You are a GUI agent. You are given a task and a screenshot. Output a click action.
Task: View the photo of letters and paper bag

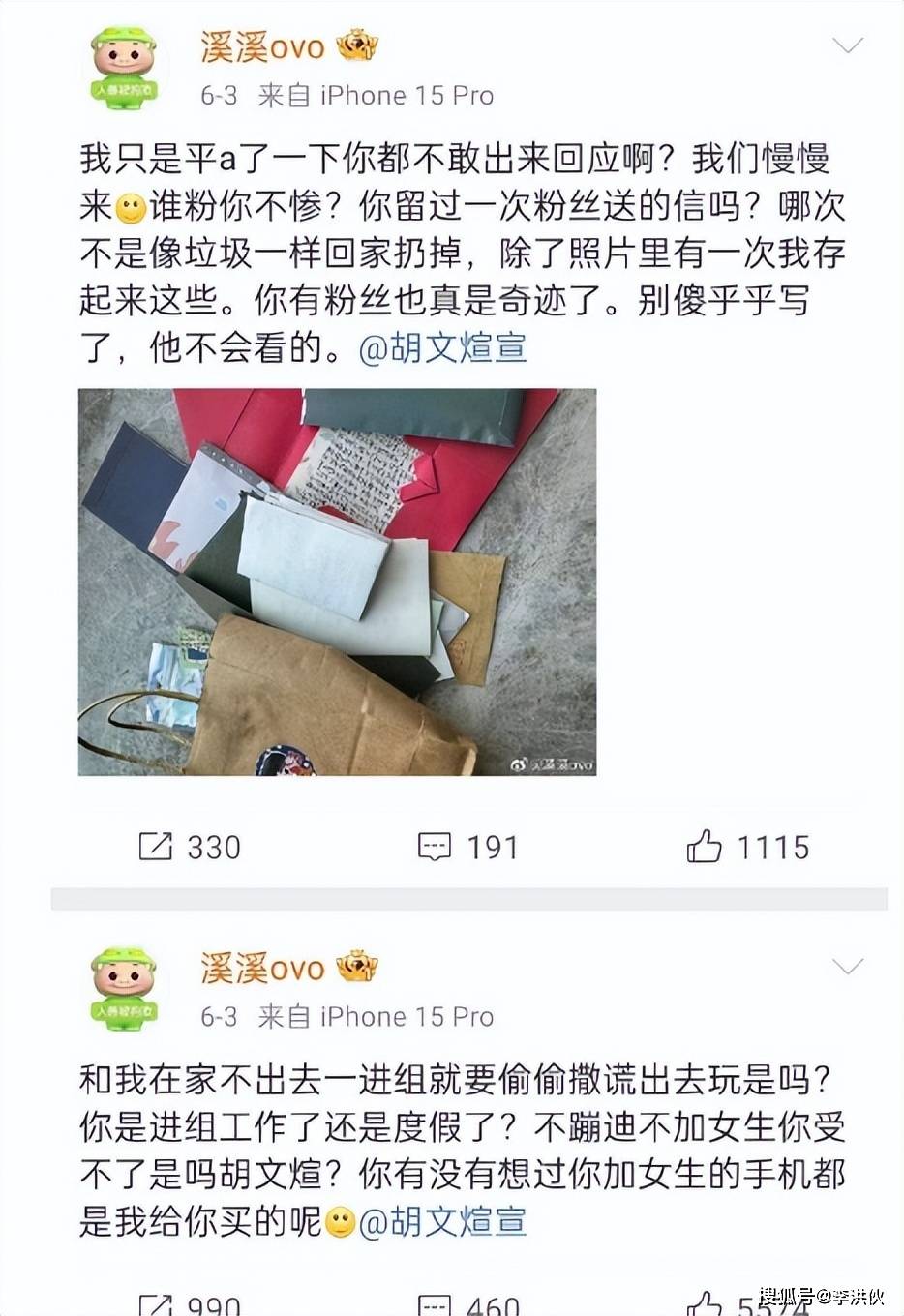click(337, 582)
